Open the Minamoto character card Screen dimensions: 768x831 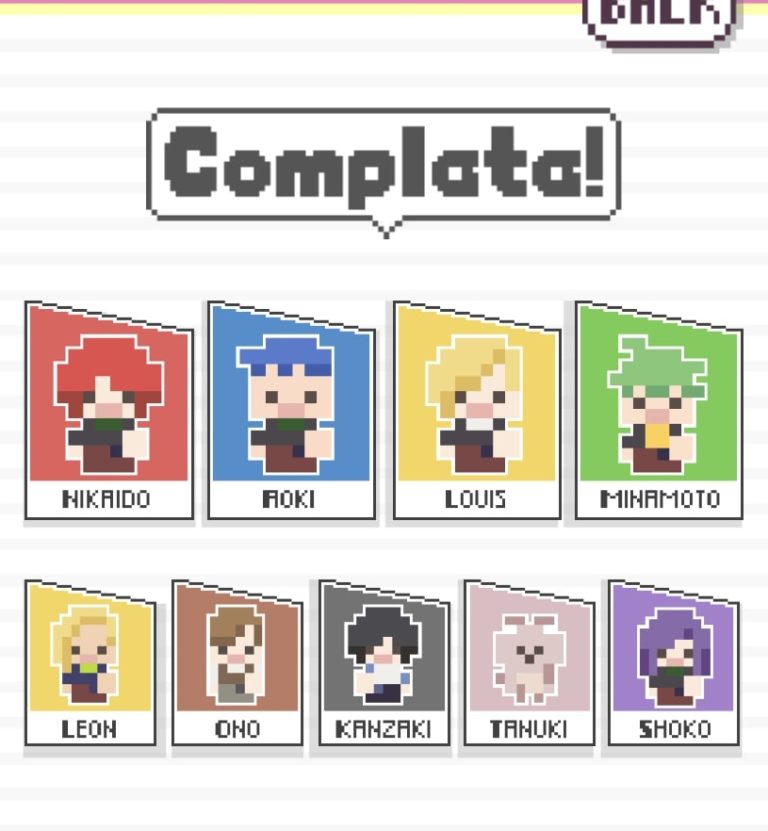[x=658, y=412]
